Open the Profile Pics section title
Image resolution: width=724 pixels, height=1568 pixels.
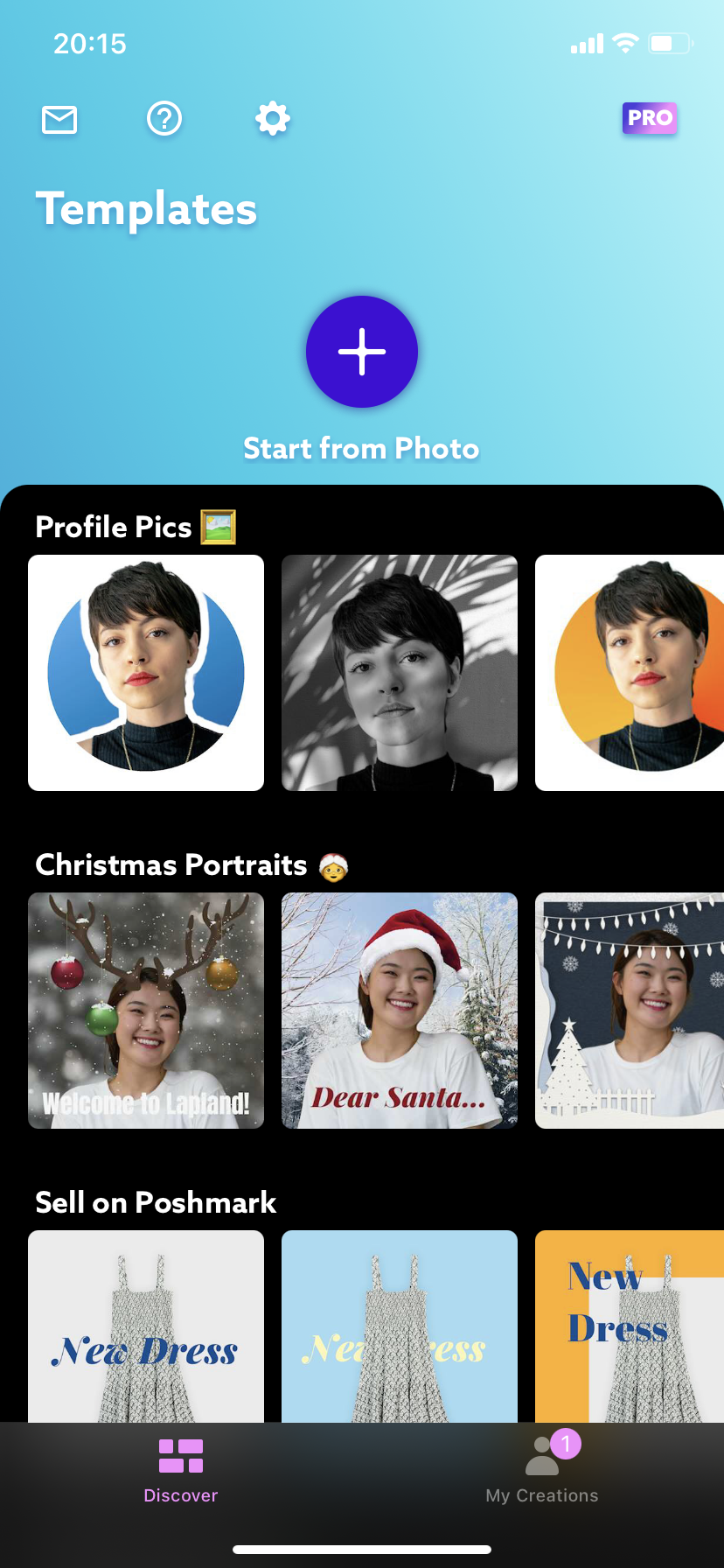[113, 527]
